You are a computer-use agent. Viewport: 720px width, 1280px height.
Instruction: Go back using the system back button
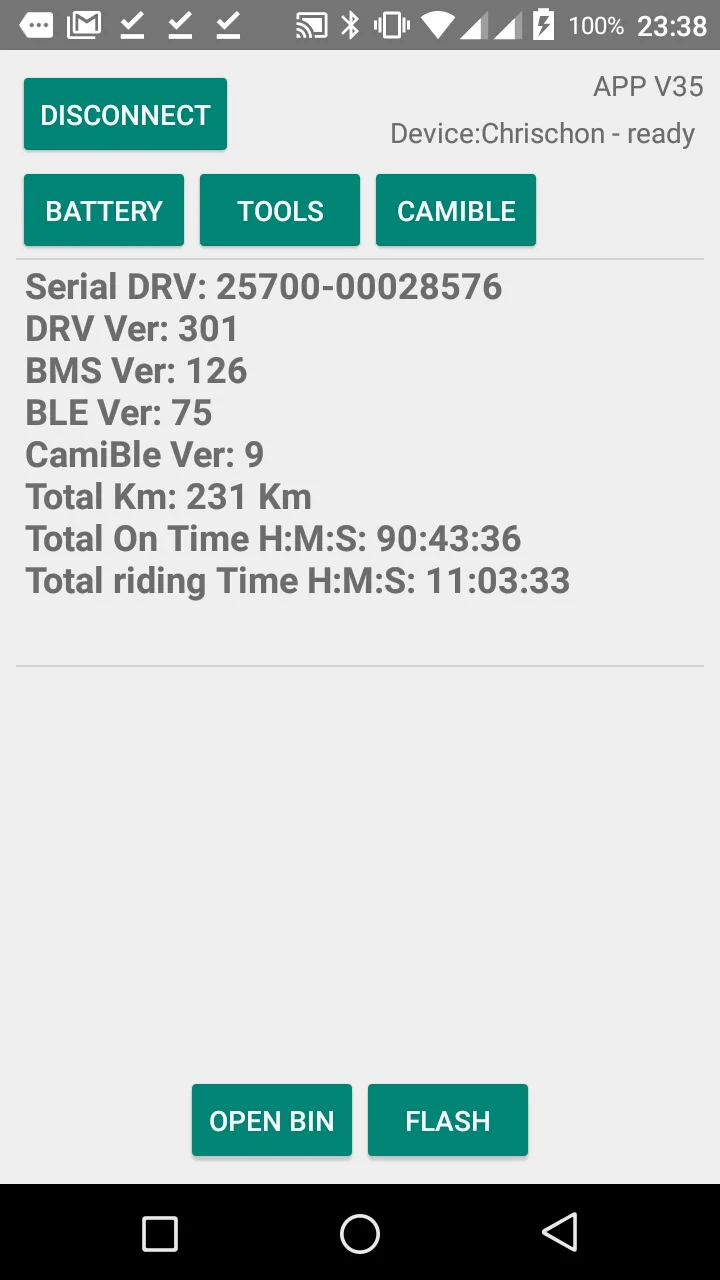[560, 1233]
